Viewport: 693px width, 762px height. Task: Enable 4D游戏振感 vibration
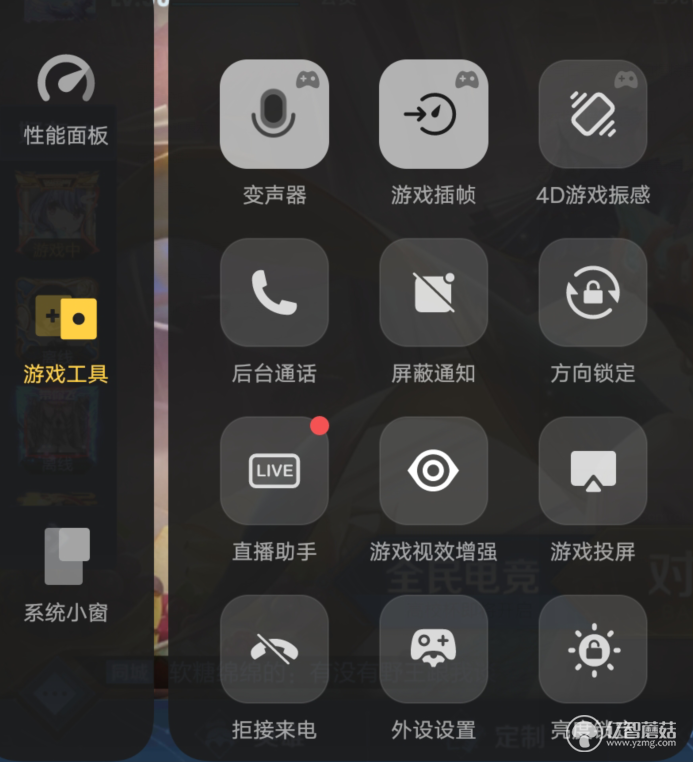pyautogui.click(x=593, y=114)
